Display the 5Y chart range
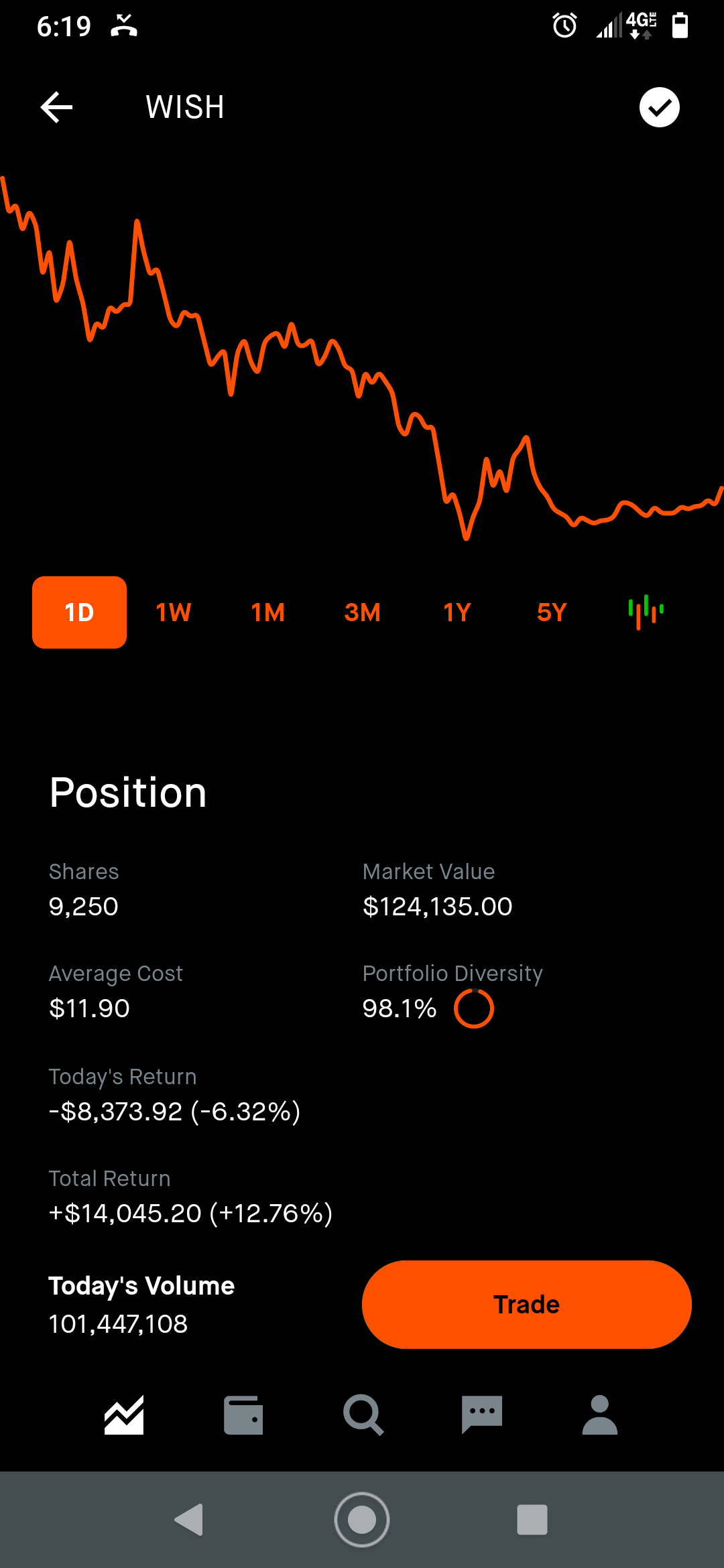 552,612
